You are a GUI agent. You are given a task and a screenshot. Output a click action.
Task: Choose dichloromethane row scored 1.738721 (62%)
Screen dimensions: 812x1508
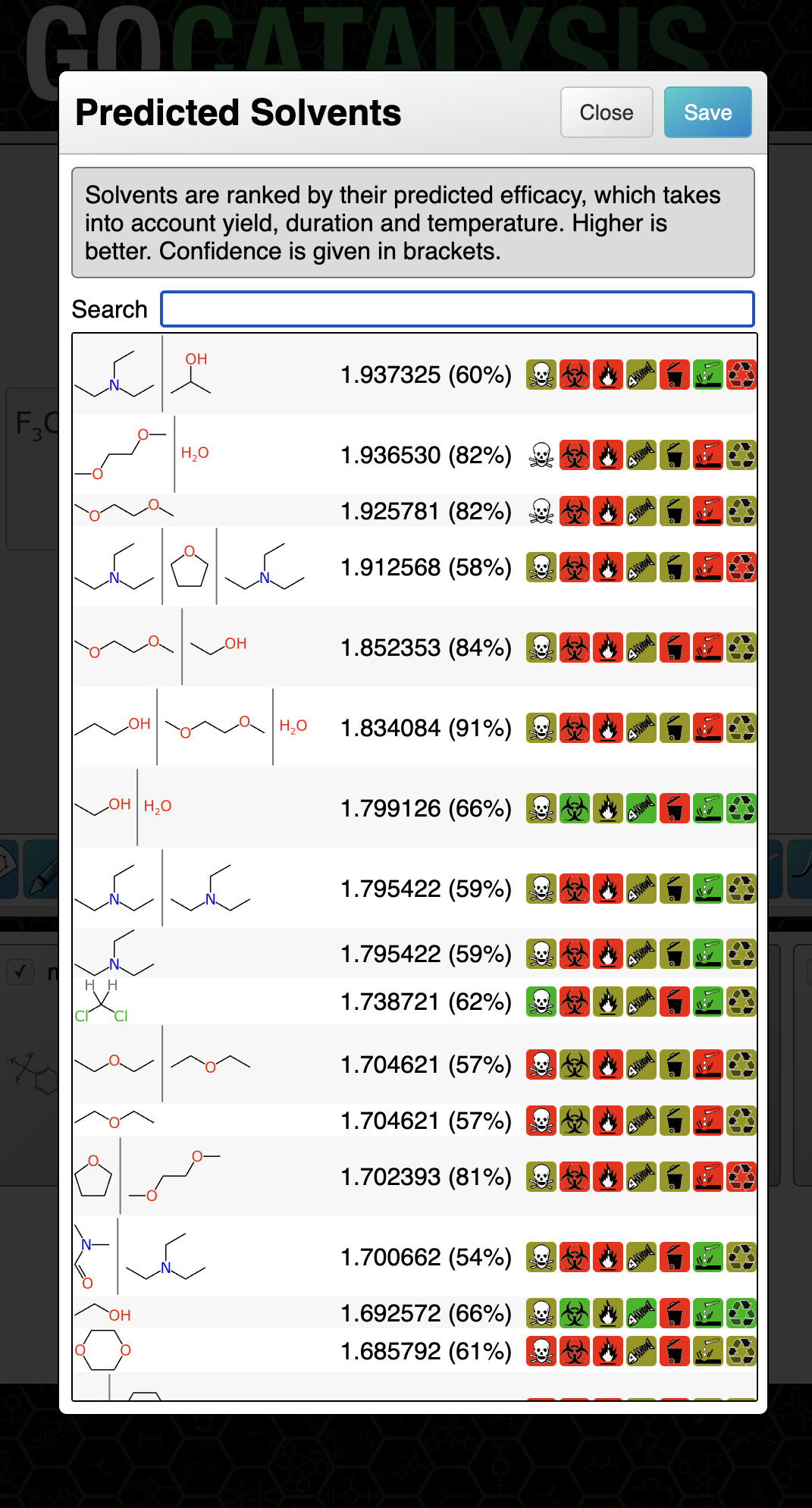425,1002
